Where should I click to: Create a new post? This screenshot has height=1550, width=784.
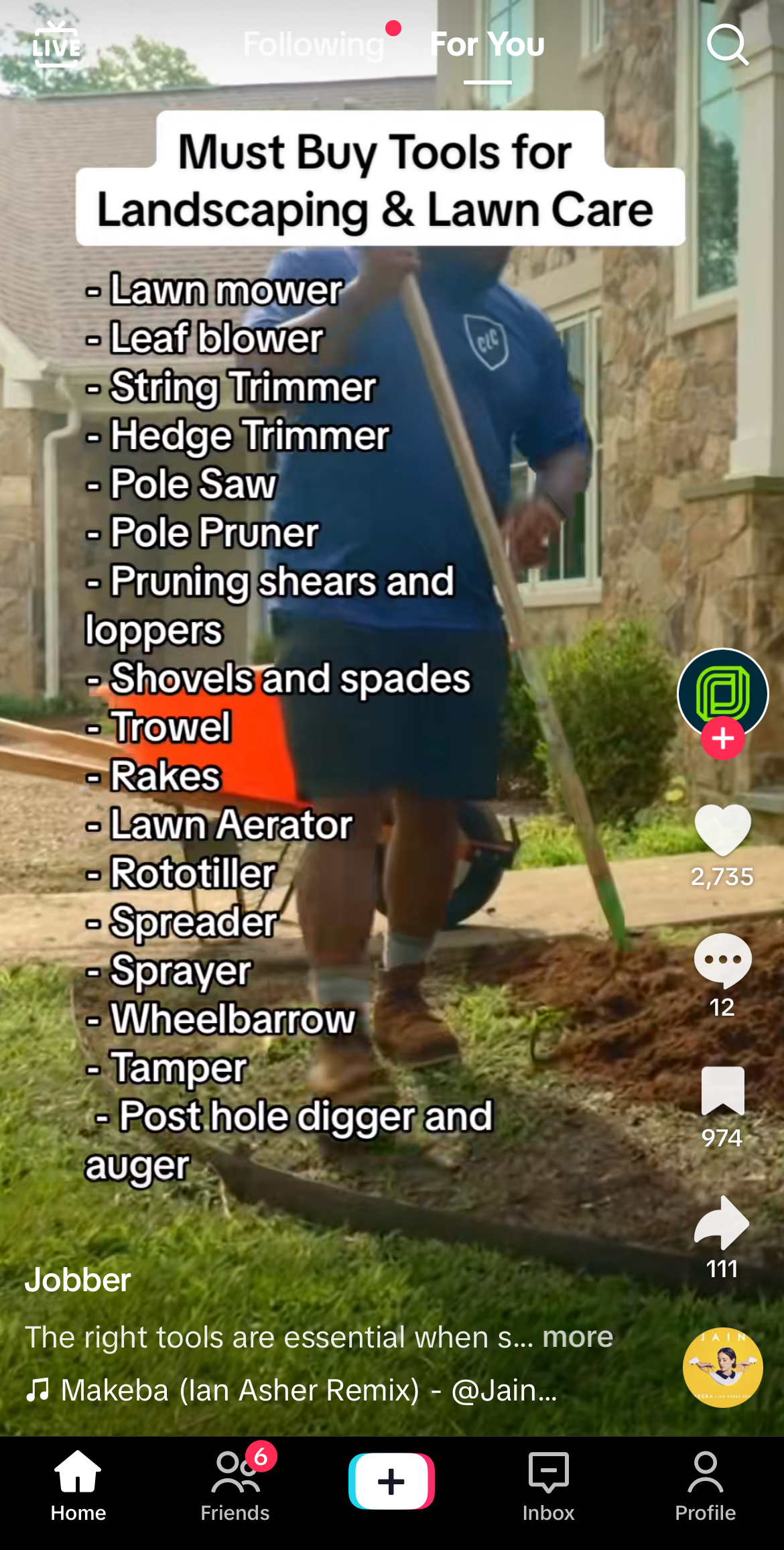coord(391,1482)
